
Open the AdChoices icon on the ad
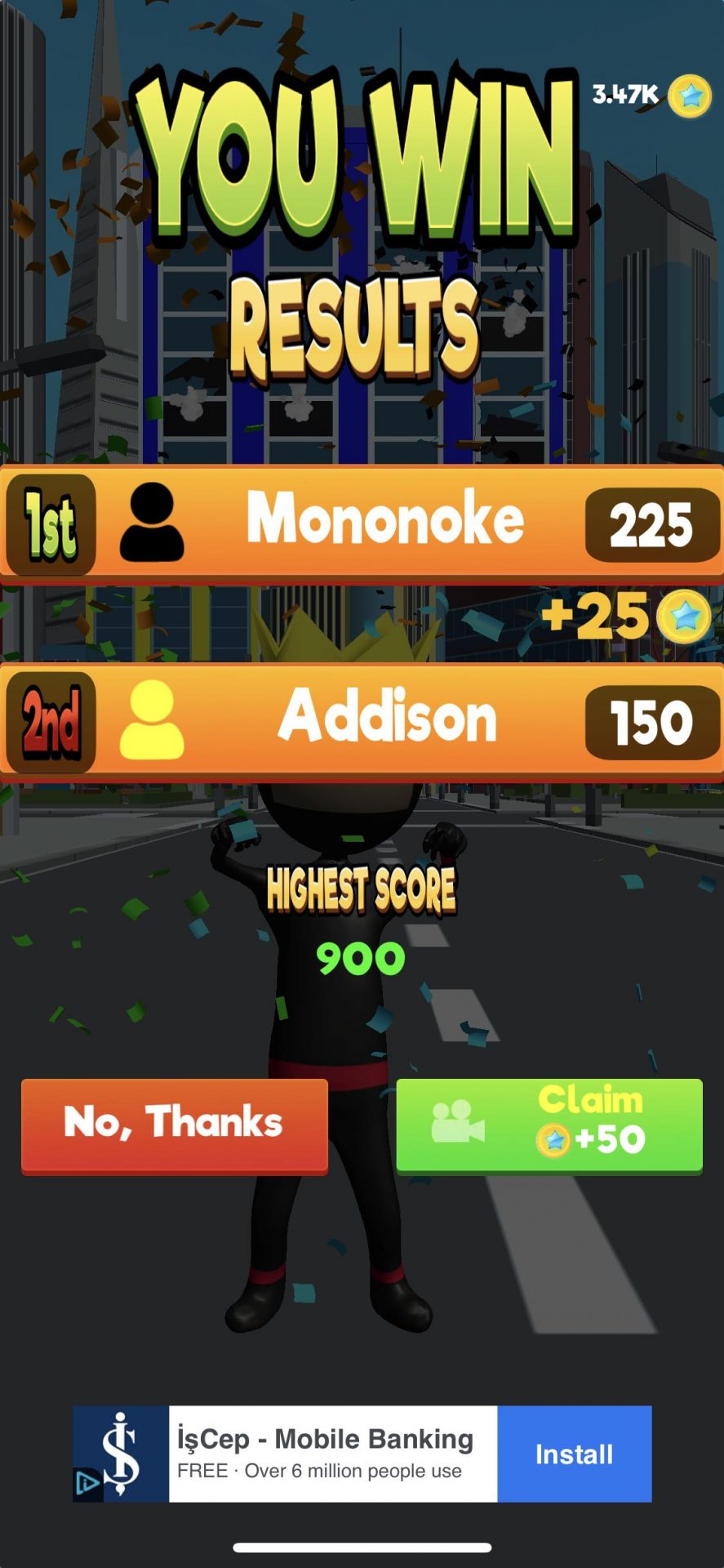pyautogui.click(x=87, y=1482)
